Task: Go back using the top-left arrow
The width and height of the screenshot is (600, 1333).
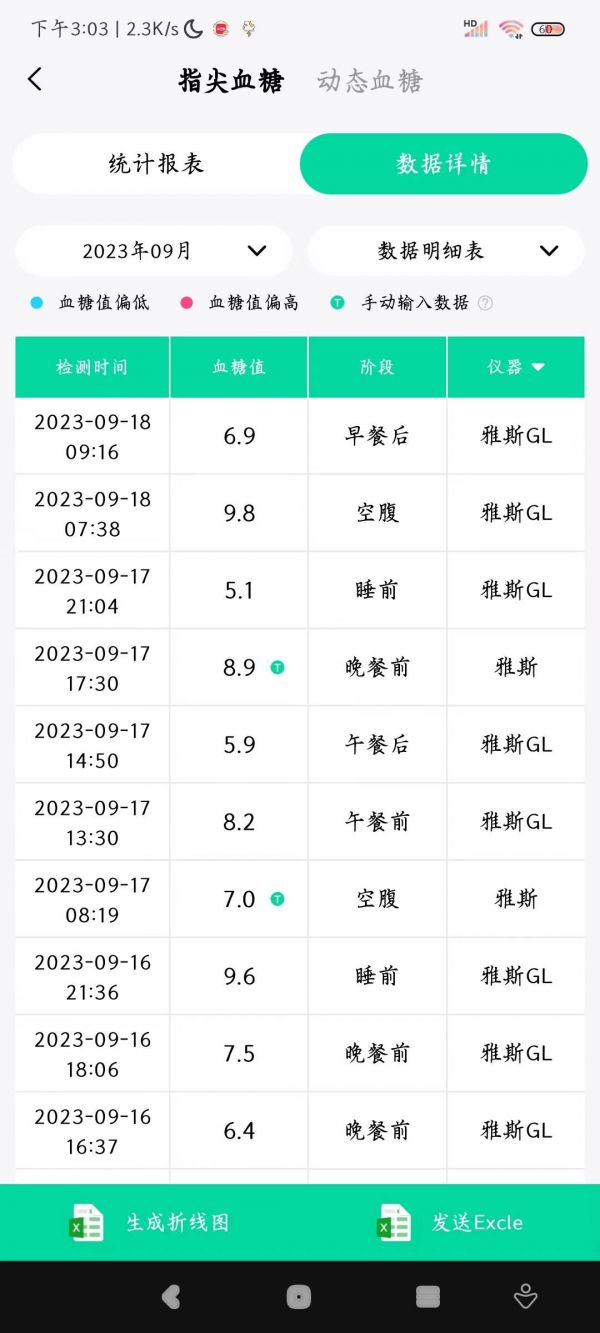Action: click(x=35, y=80)
